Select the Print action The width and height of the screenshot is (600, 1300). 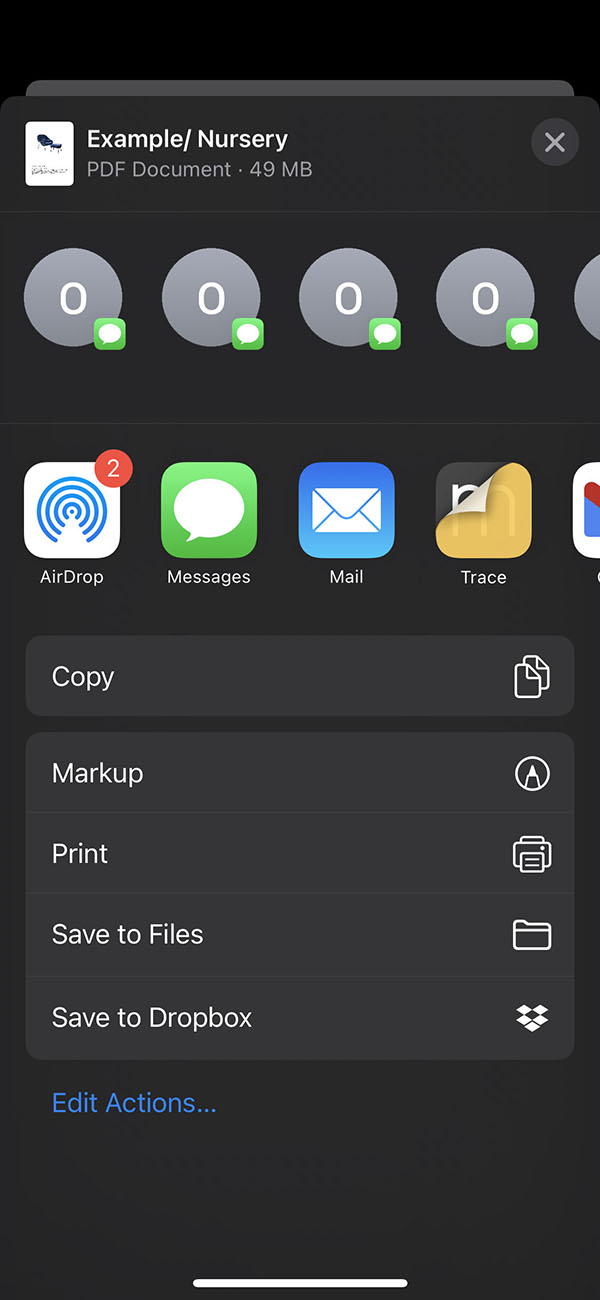point(300,854)
